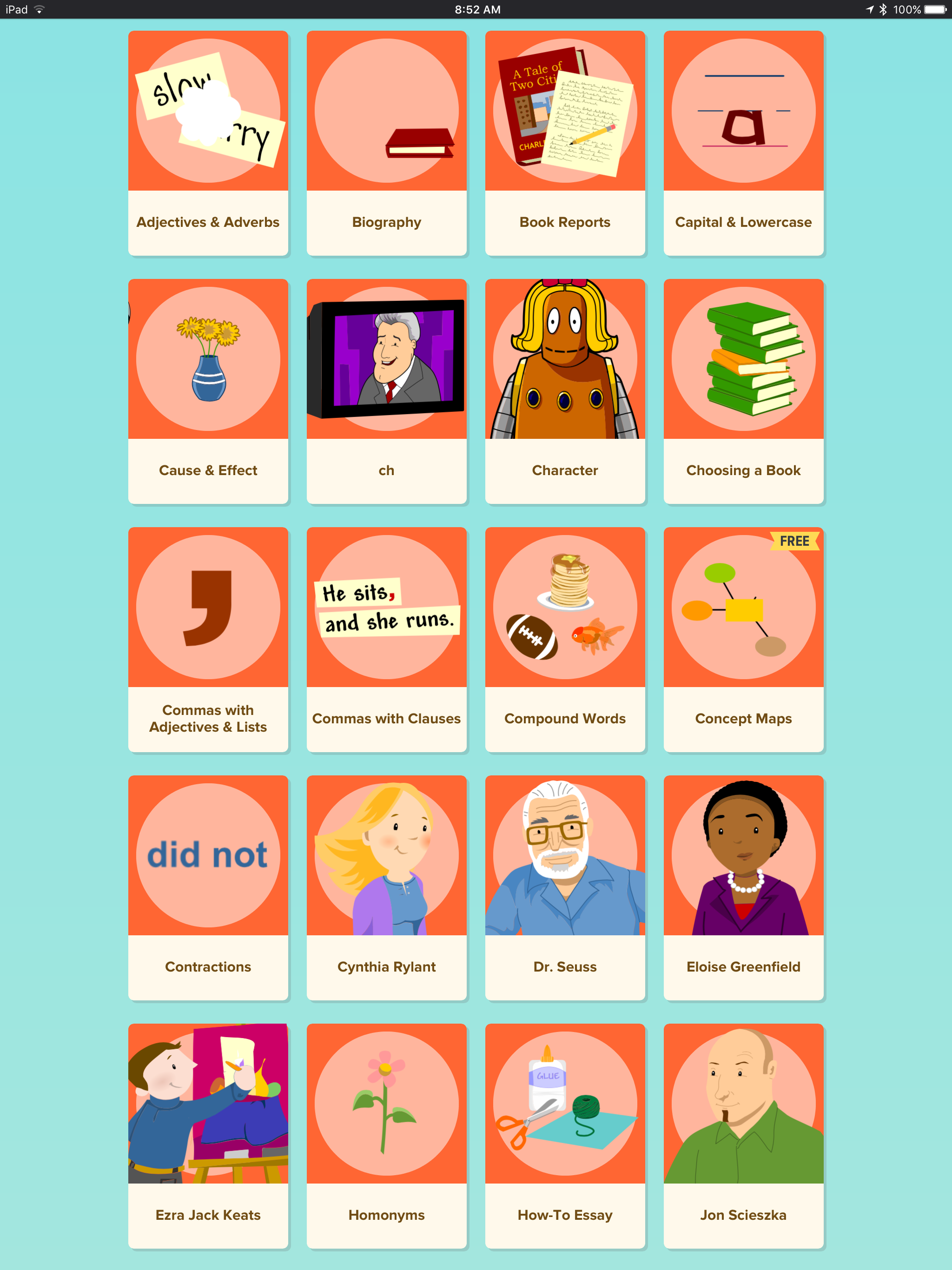The height and width of the screenshot is (1270, 952).
Task: Select the How-To Essay card
Action: pyautogui.click(x=565, y=1136)
